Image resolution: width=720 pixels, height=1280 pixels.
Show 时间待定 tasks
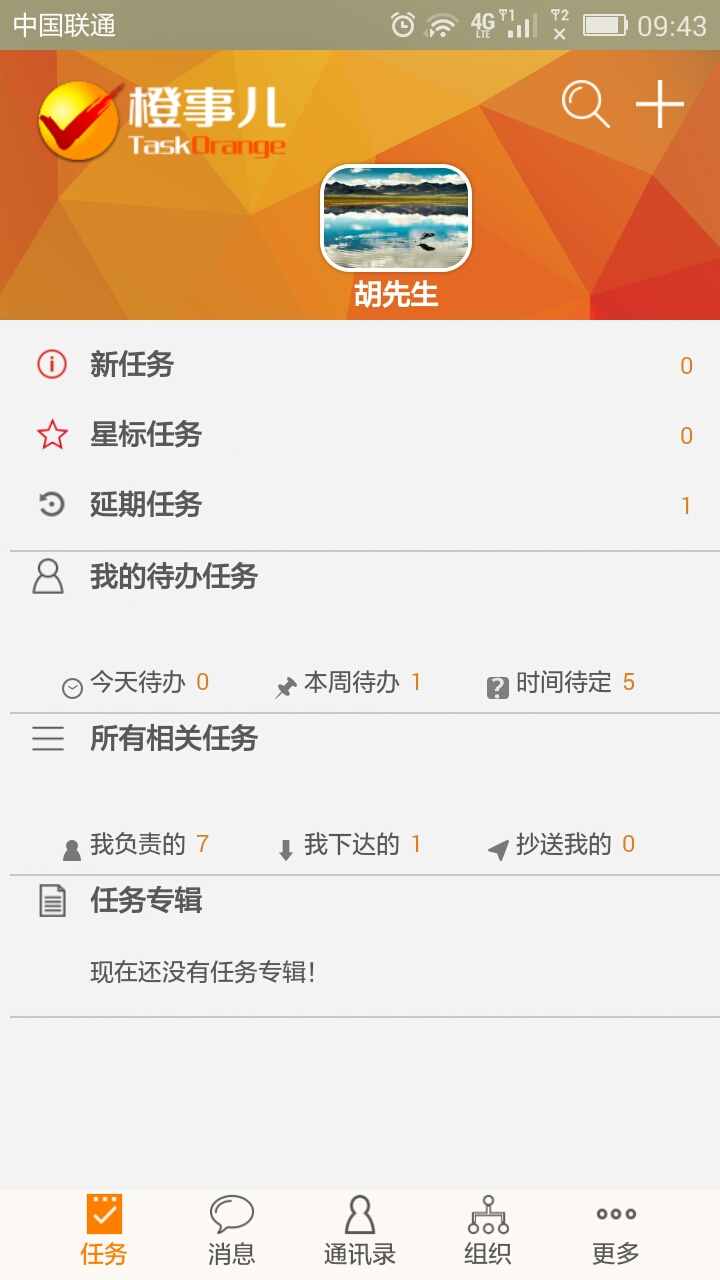562,683
